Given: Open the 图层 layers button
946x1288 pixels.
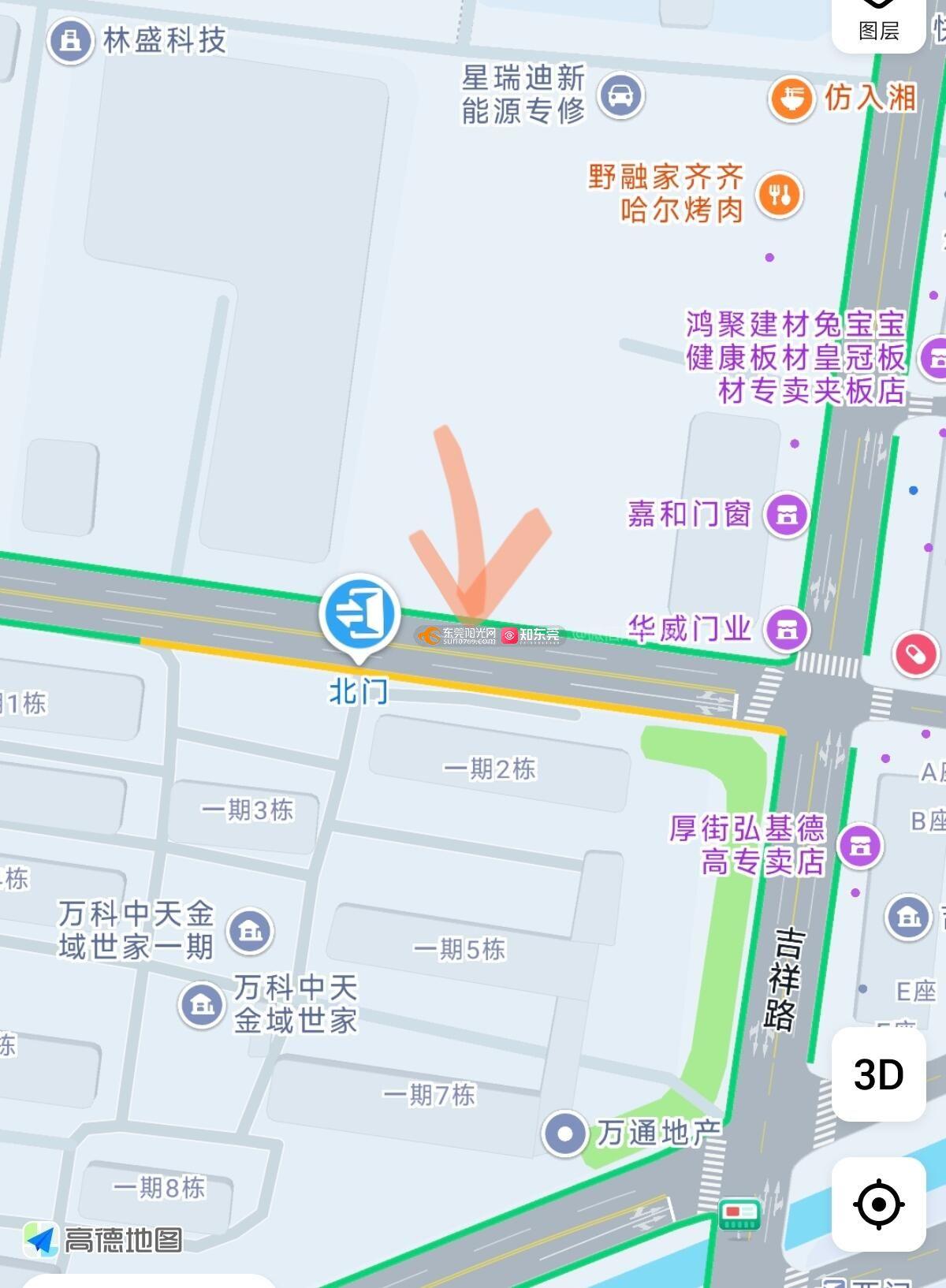Looking at the screenshot, I should coord(878,24).
